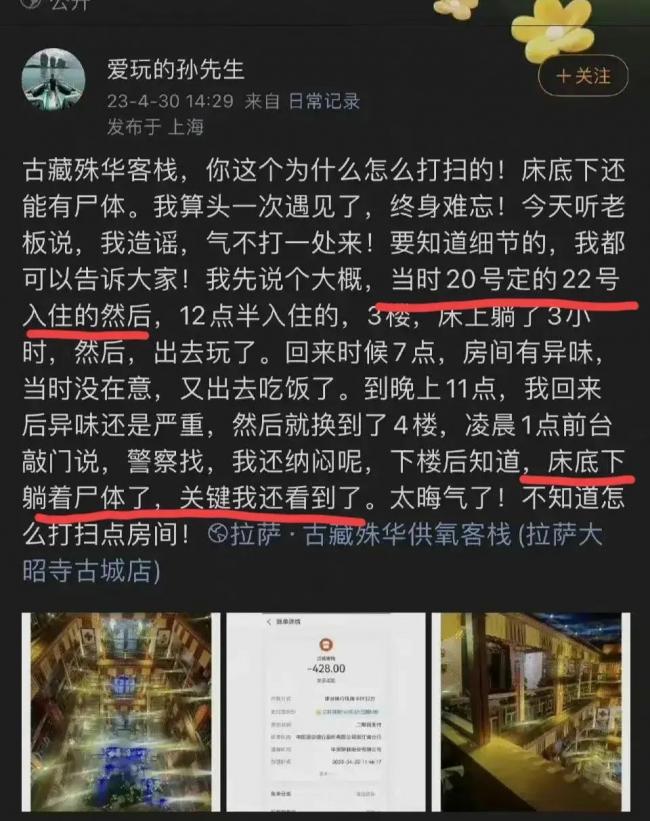Follow 爱玩的孙先生 with the +关注 button
Screen dimensions: 650x821
pyautogui.click(x=583, y=75)
